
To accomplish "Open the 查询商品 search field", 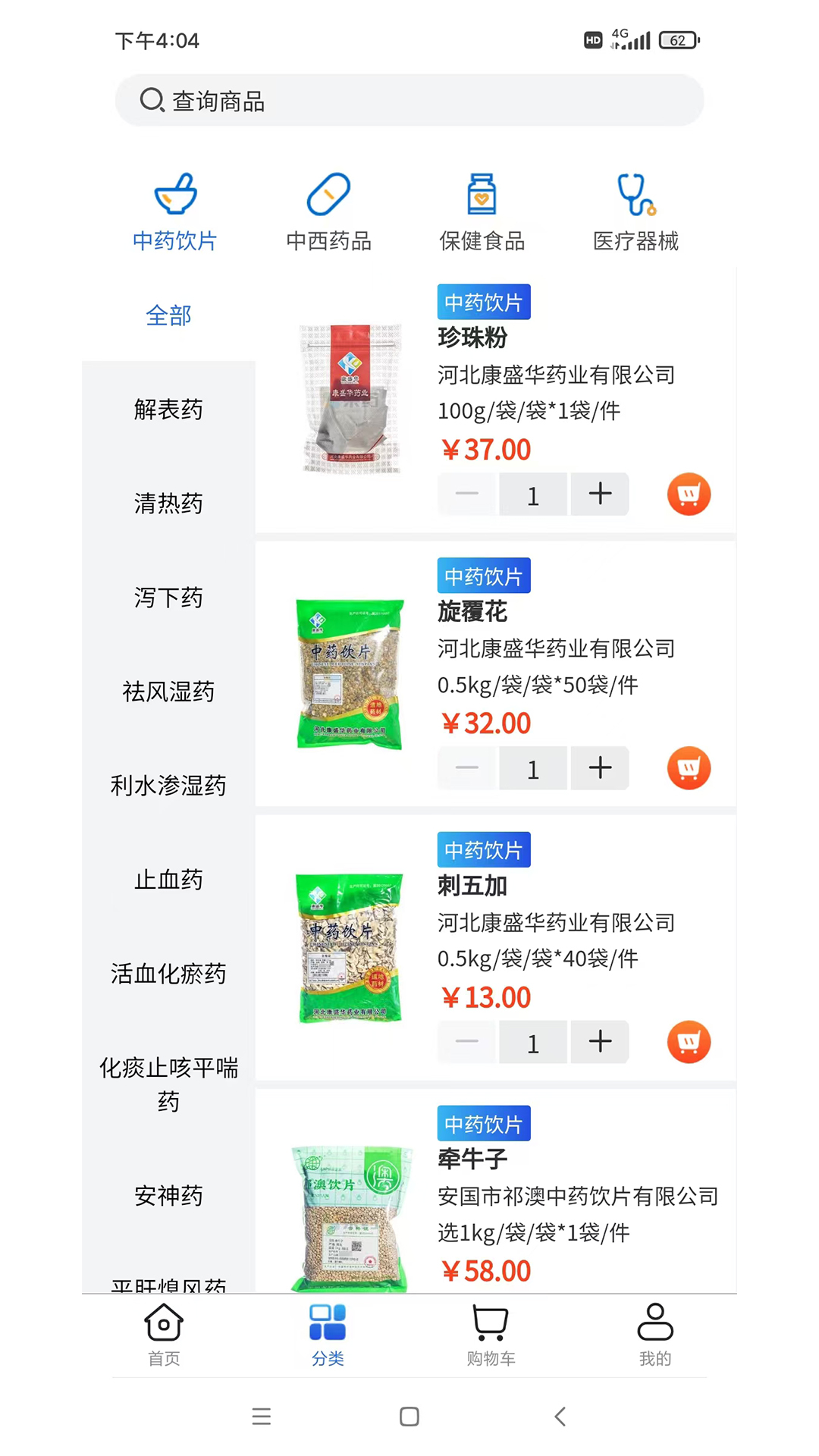I will point(409,99).
